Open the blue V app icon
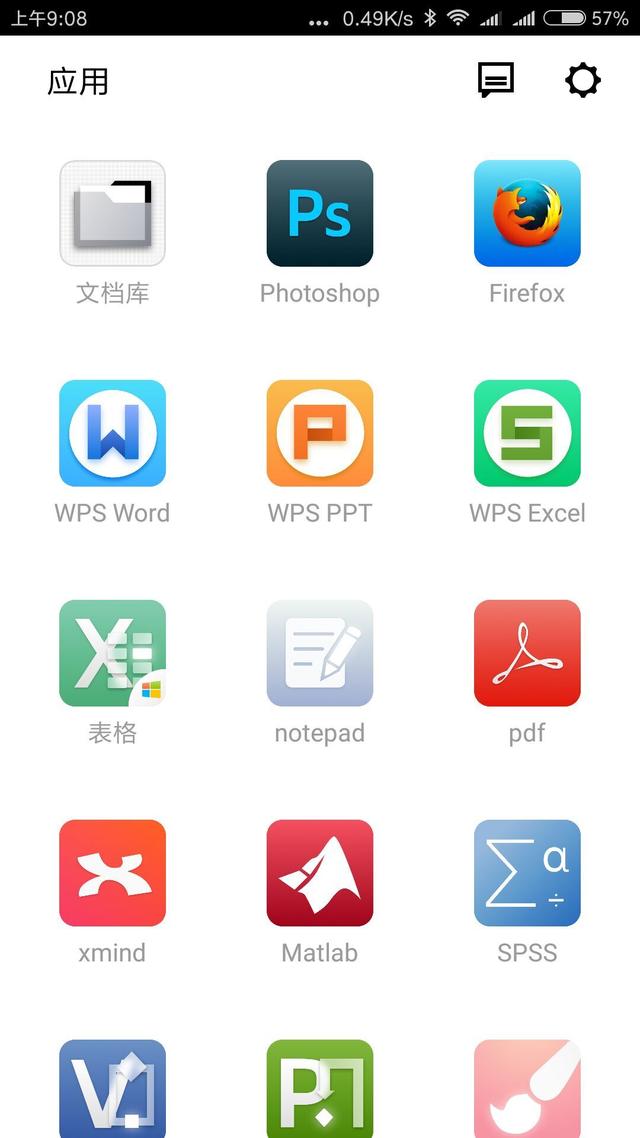The height and width of the screenshot is (1138, 640). [112, 1090]
